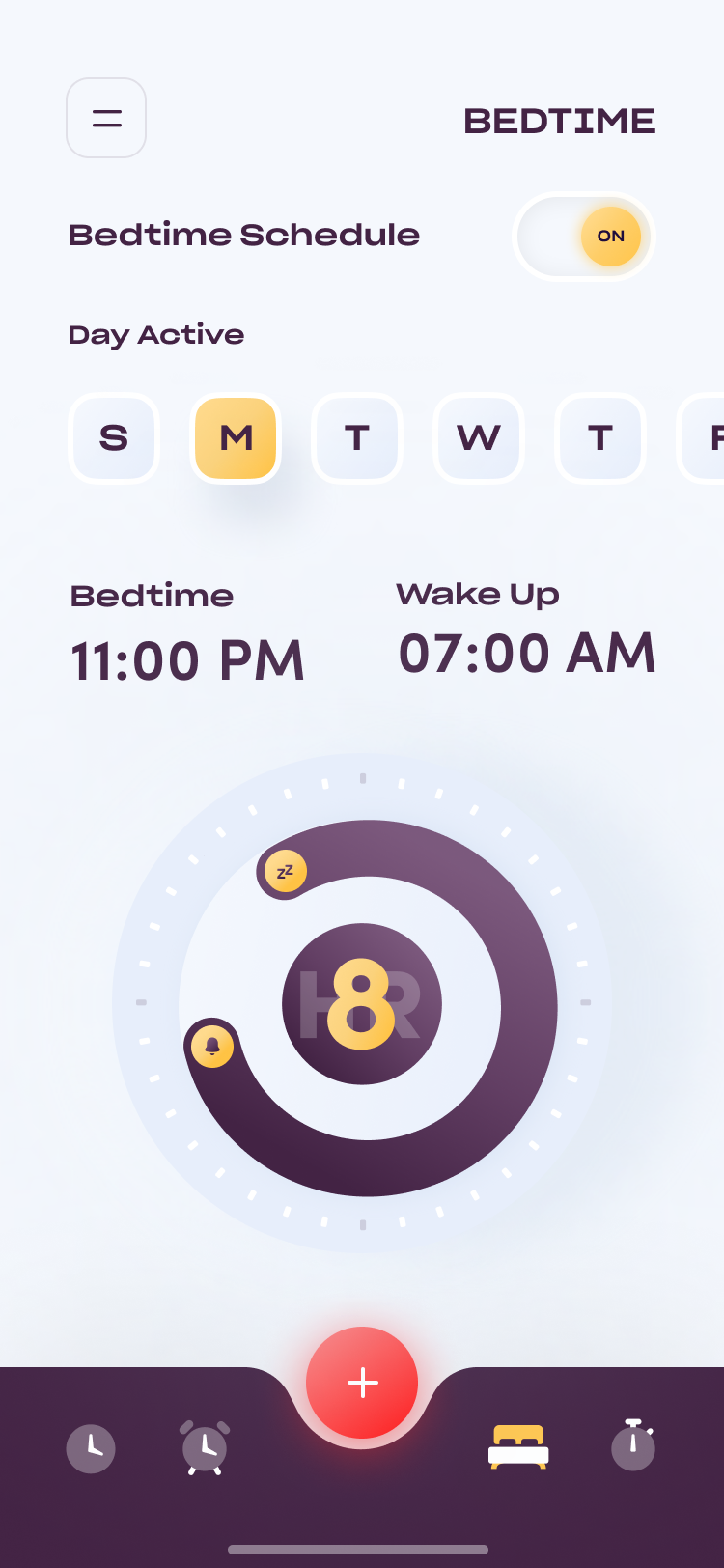The height and width of the screenshot is (1568, 724).
Task: Add new item with plus button
Action: [362, 1383]
